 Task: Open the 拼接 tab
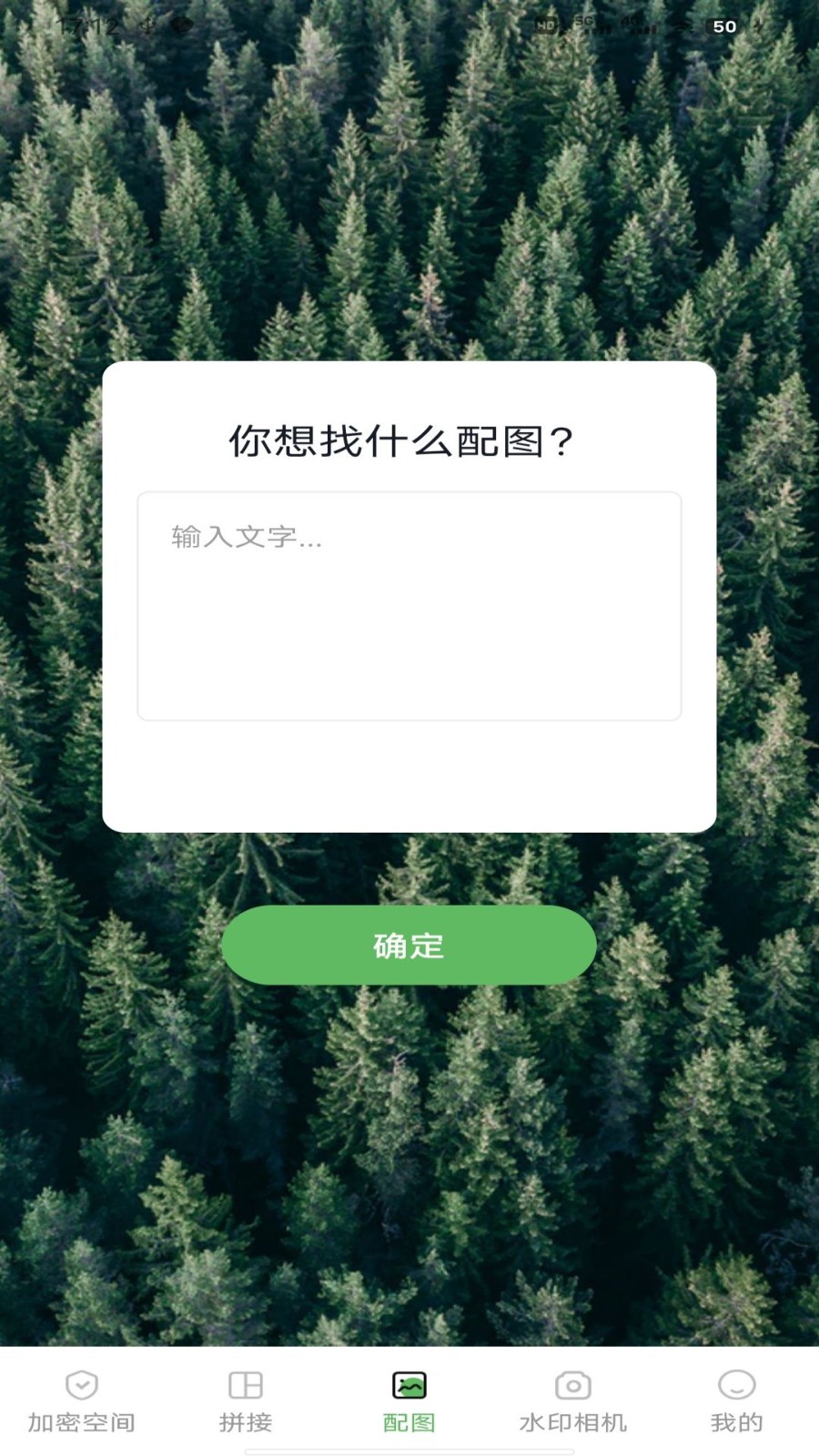coord(246,1401)
